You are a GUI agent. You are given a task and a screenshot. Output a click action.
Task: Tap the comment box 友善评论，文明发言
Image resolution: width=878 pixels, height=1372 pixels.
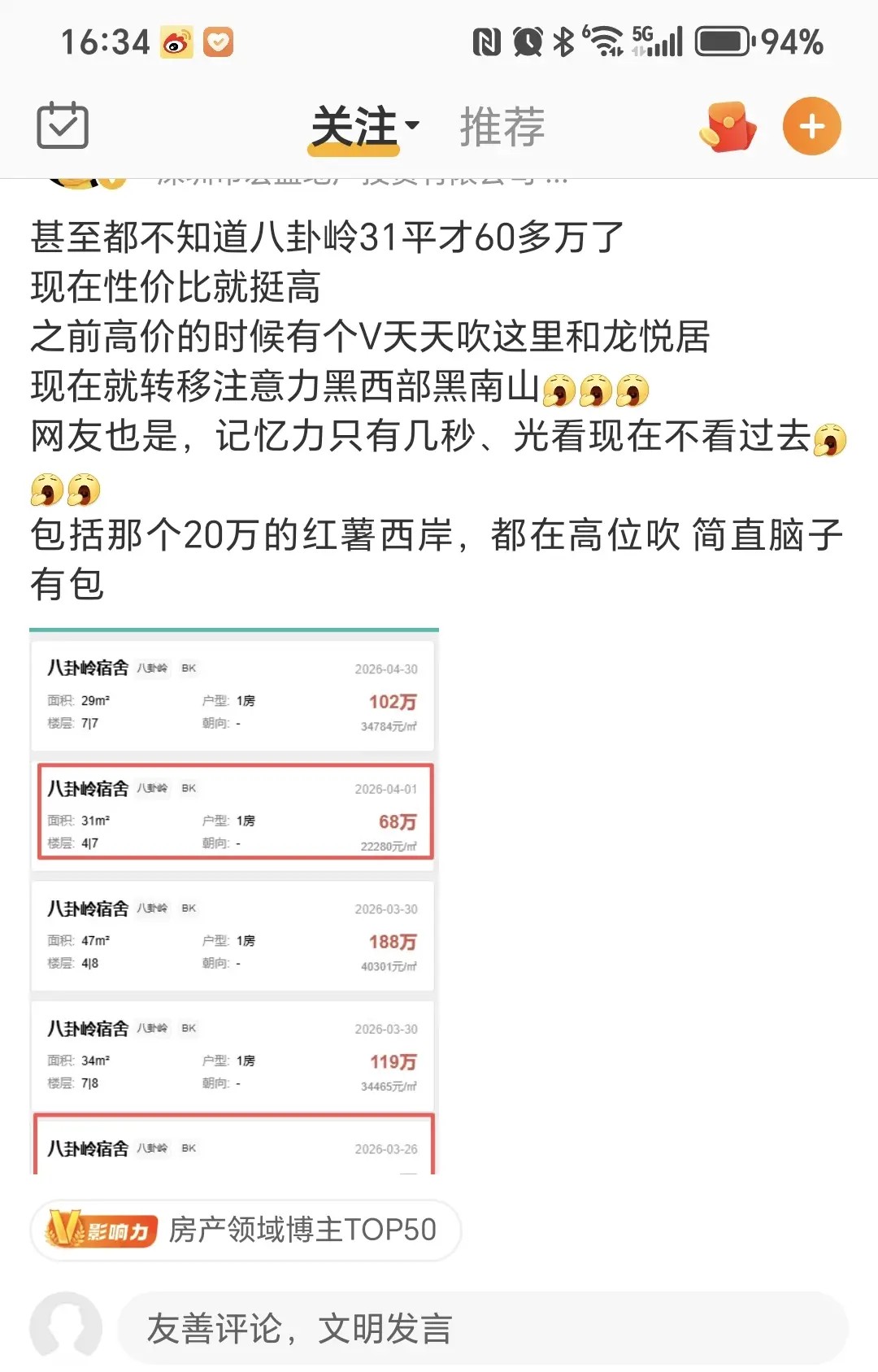[x=483, y=1328]
